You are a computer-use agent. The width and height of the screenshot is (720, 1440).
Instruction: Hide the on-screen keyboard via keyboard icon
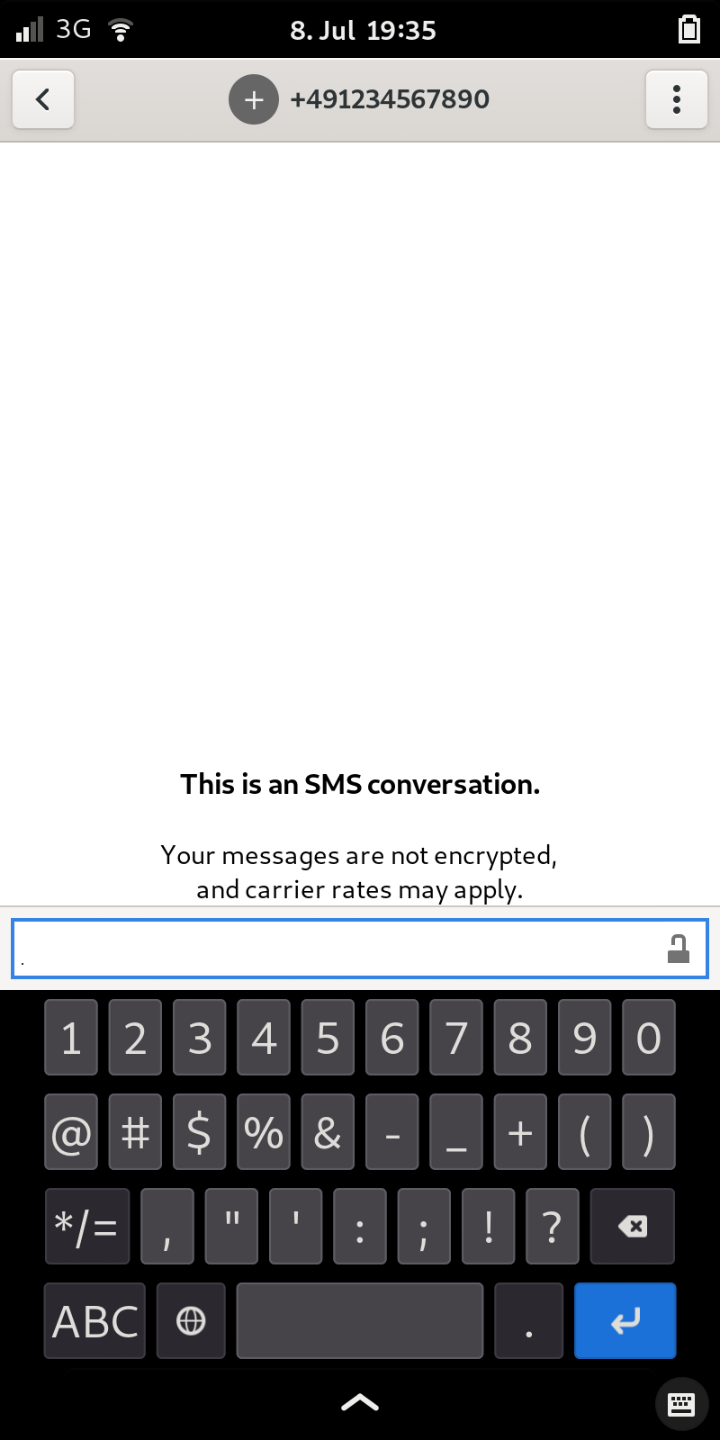(x=681, y=1404)
